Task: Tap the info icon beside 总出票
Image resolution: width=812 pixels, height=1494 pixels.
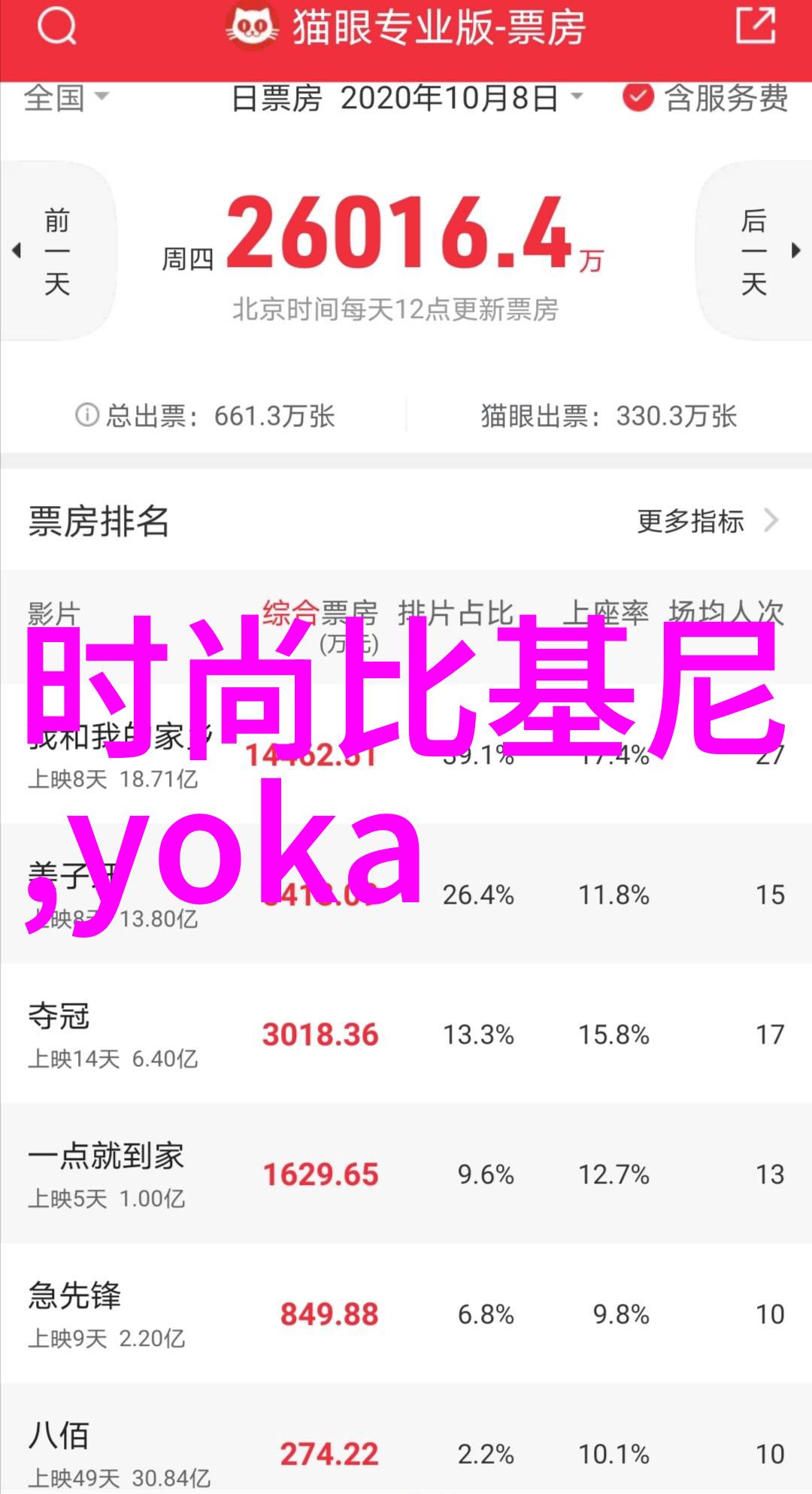Action: [x=87, y=415]
